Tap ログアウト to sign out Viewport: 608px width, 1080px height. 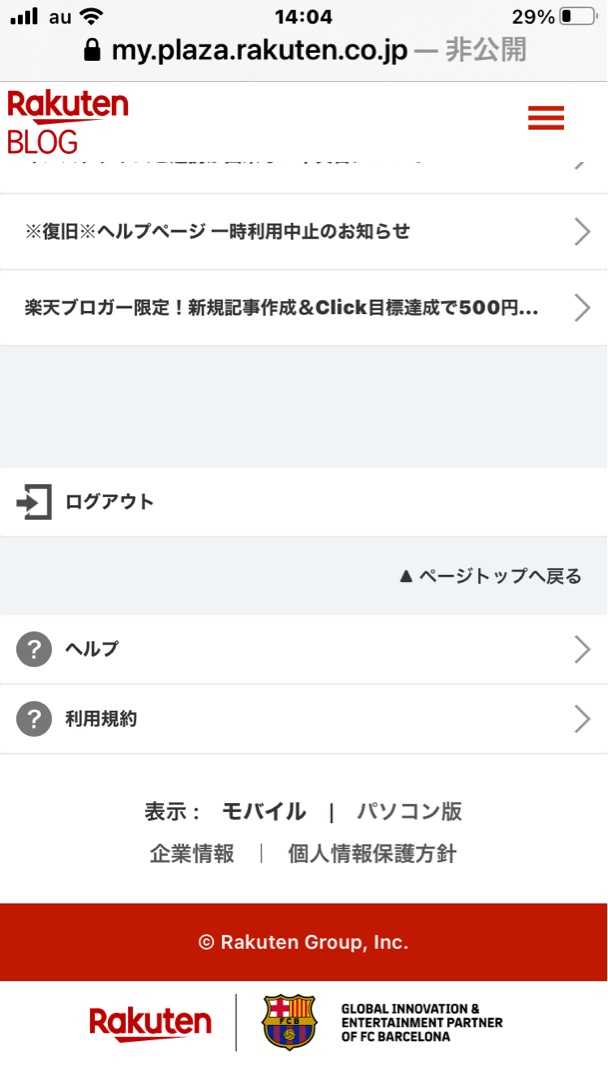[x=108, y=502]
